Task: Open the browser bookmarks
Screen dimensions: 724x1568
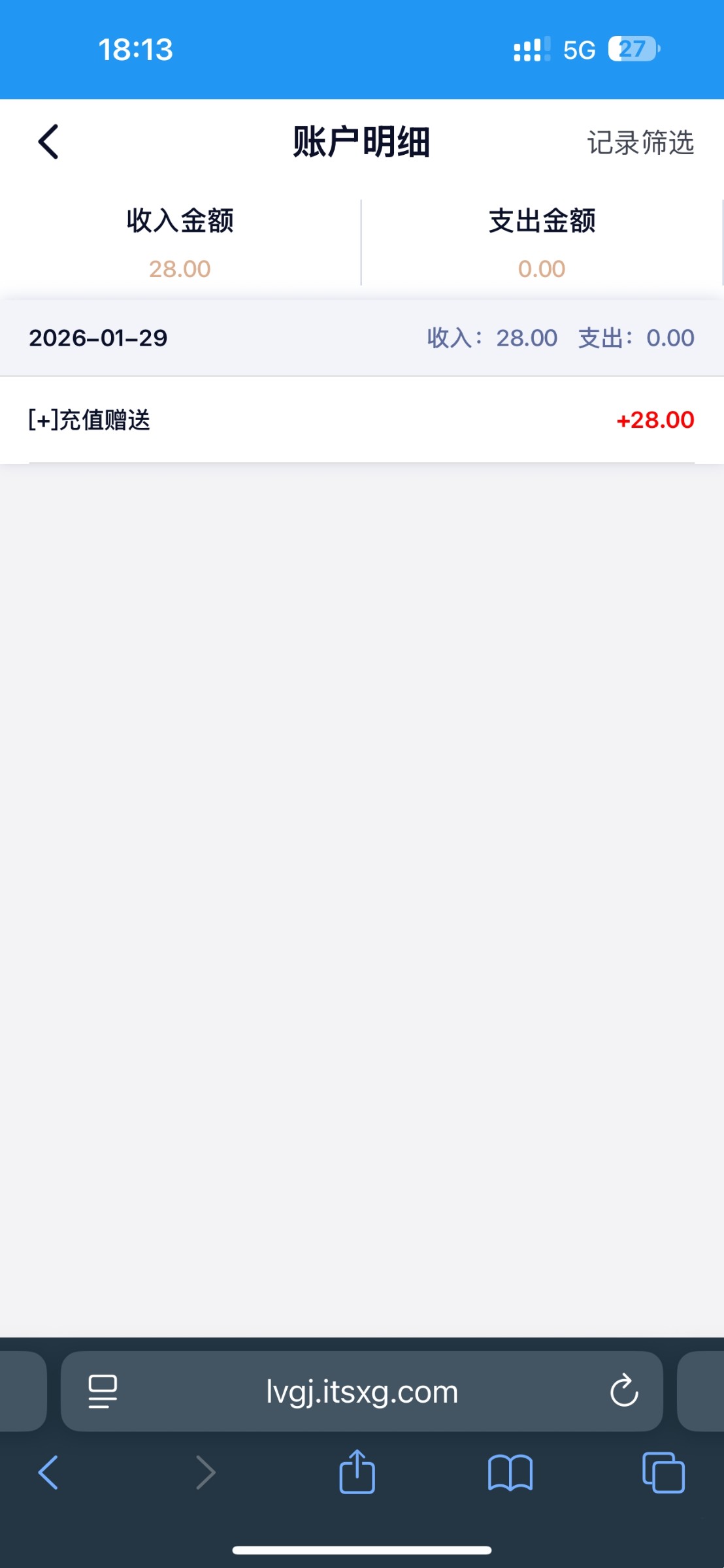Action: pos(510,1473)
